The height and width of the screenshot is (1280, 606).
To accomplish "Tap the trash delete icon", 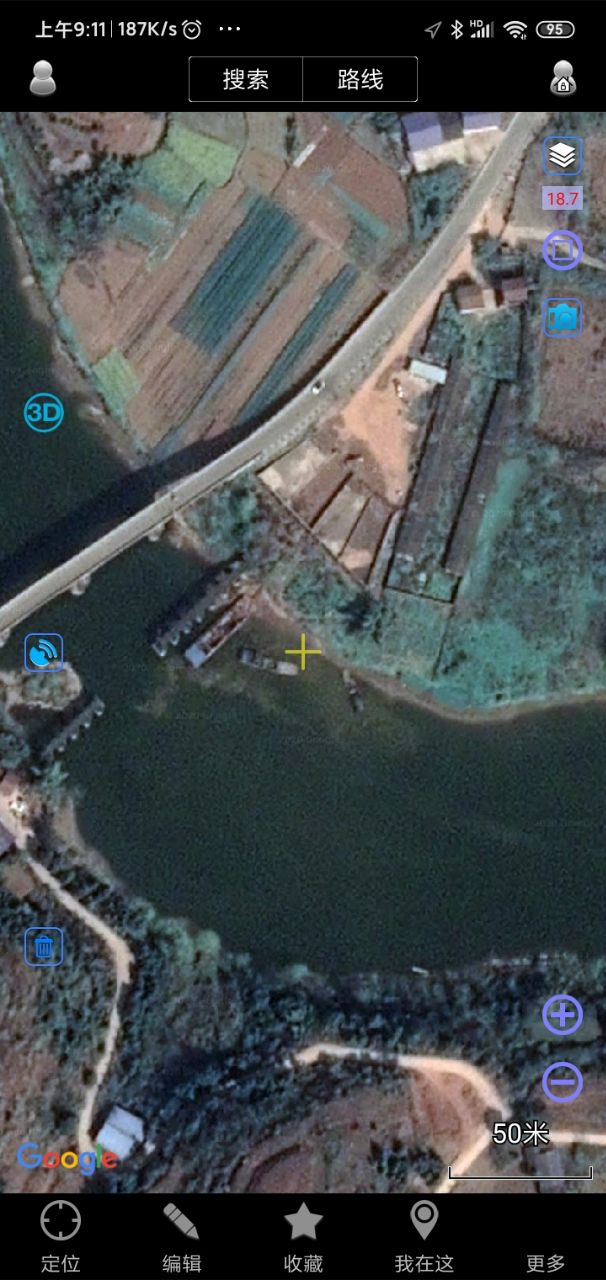I will click(44, 946).
